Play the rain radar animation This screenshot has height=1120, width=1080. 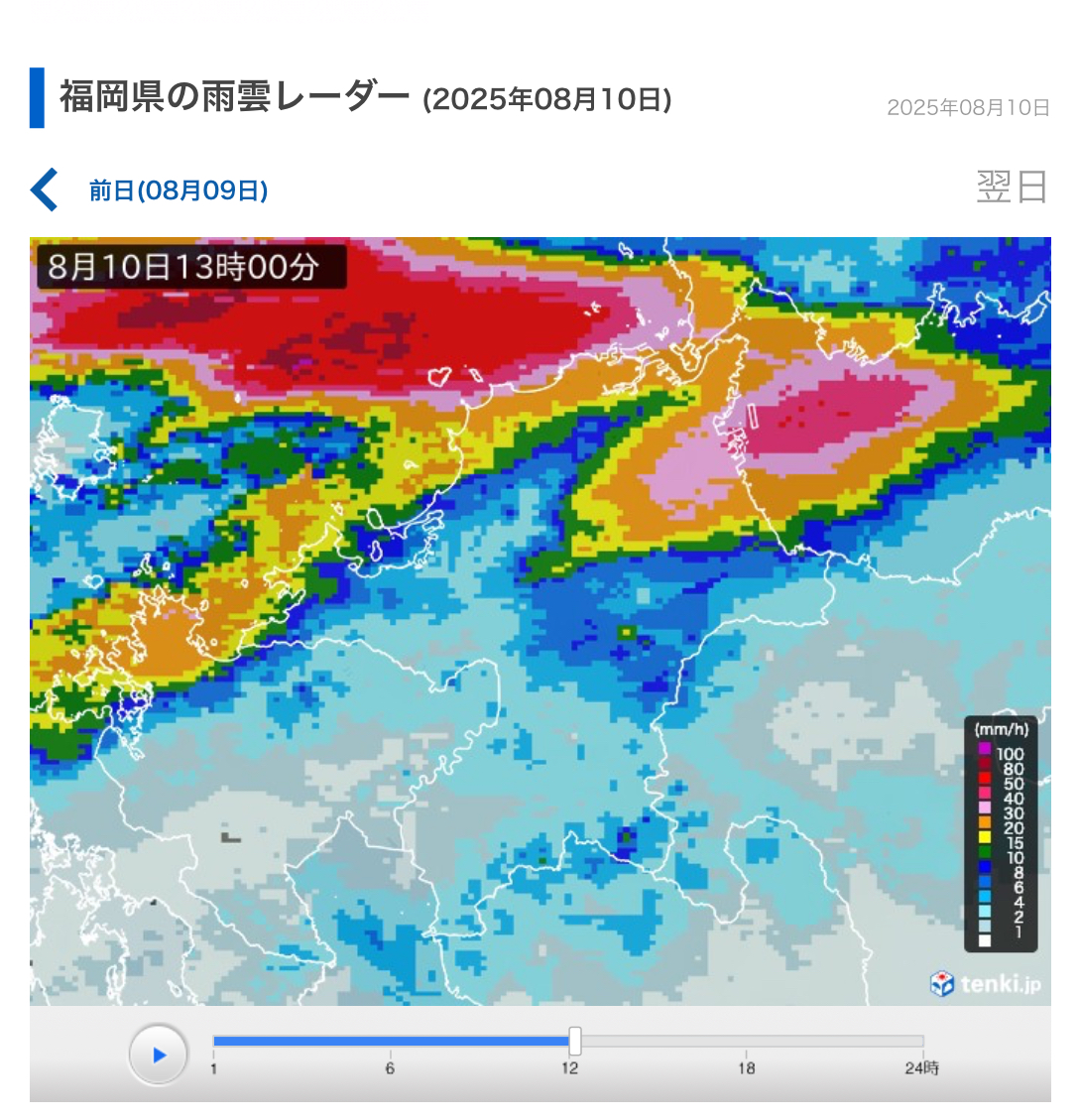pyautogui.click(x=159, y=1055)
